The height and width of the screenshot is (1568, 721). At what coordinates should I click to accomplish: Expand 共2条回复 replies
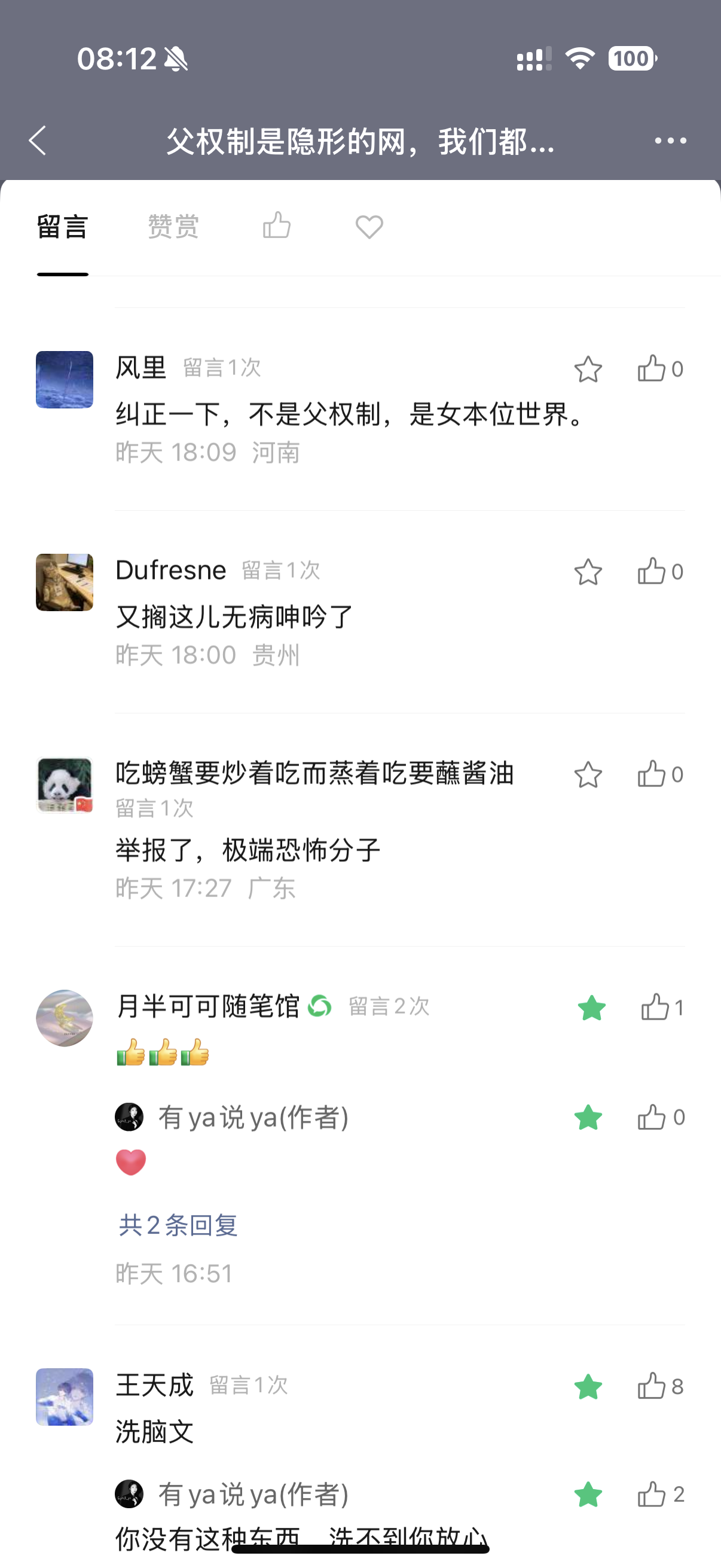[178, 1225]
